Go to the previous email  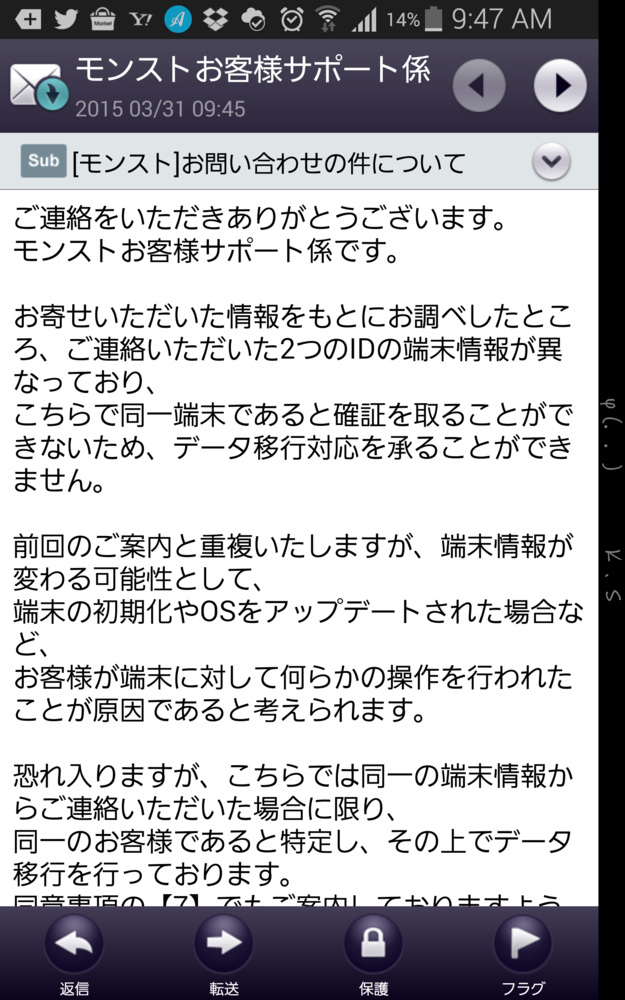(478, 86)
